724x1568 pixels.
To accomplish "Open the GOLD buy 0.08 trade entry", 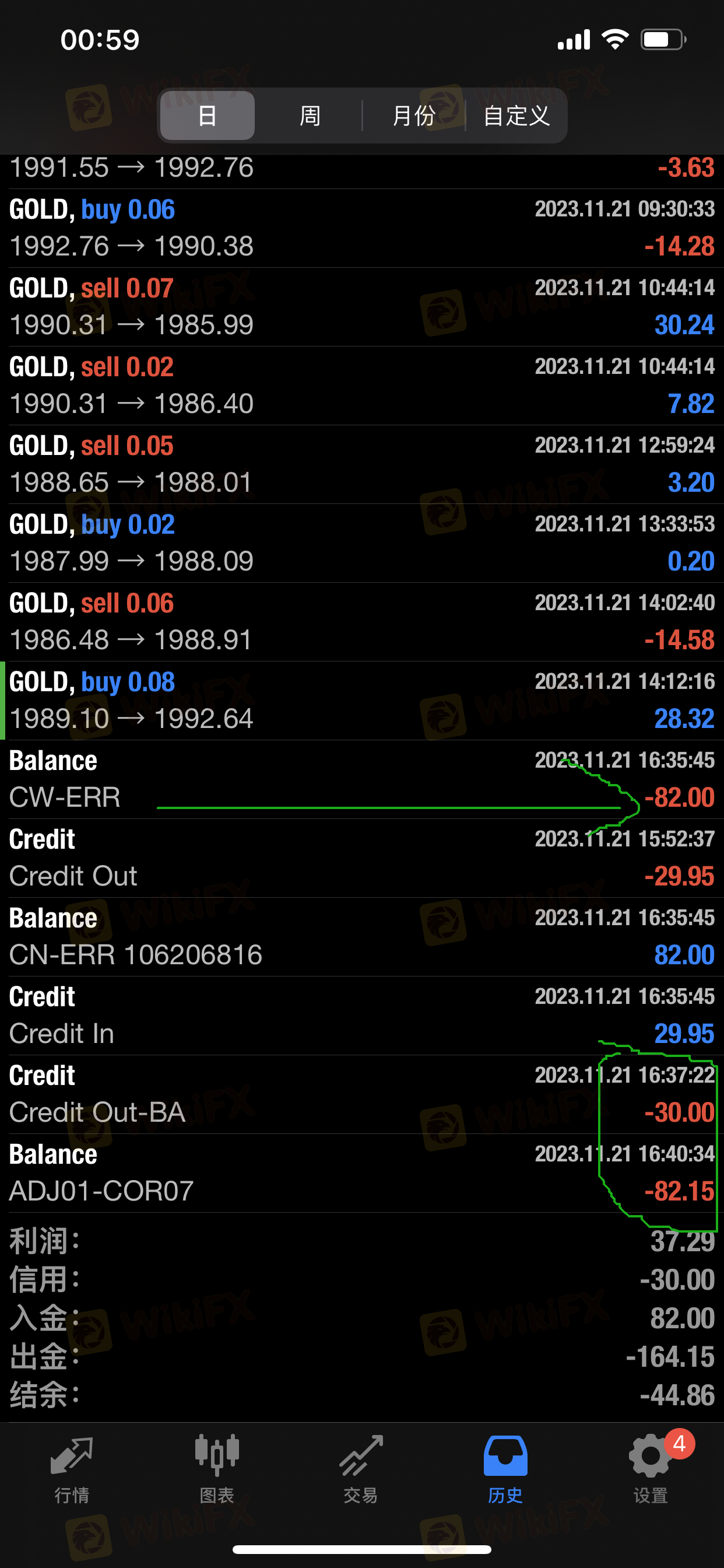I will pyautogui.click(x=361, y=701).
